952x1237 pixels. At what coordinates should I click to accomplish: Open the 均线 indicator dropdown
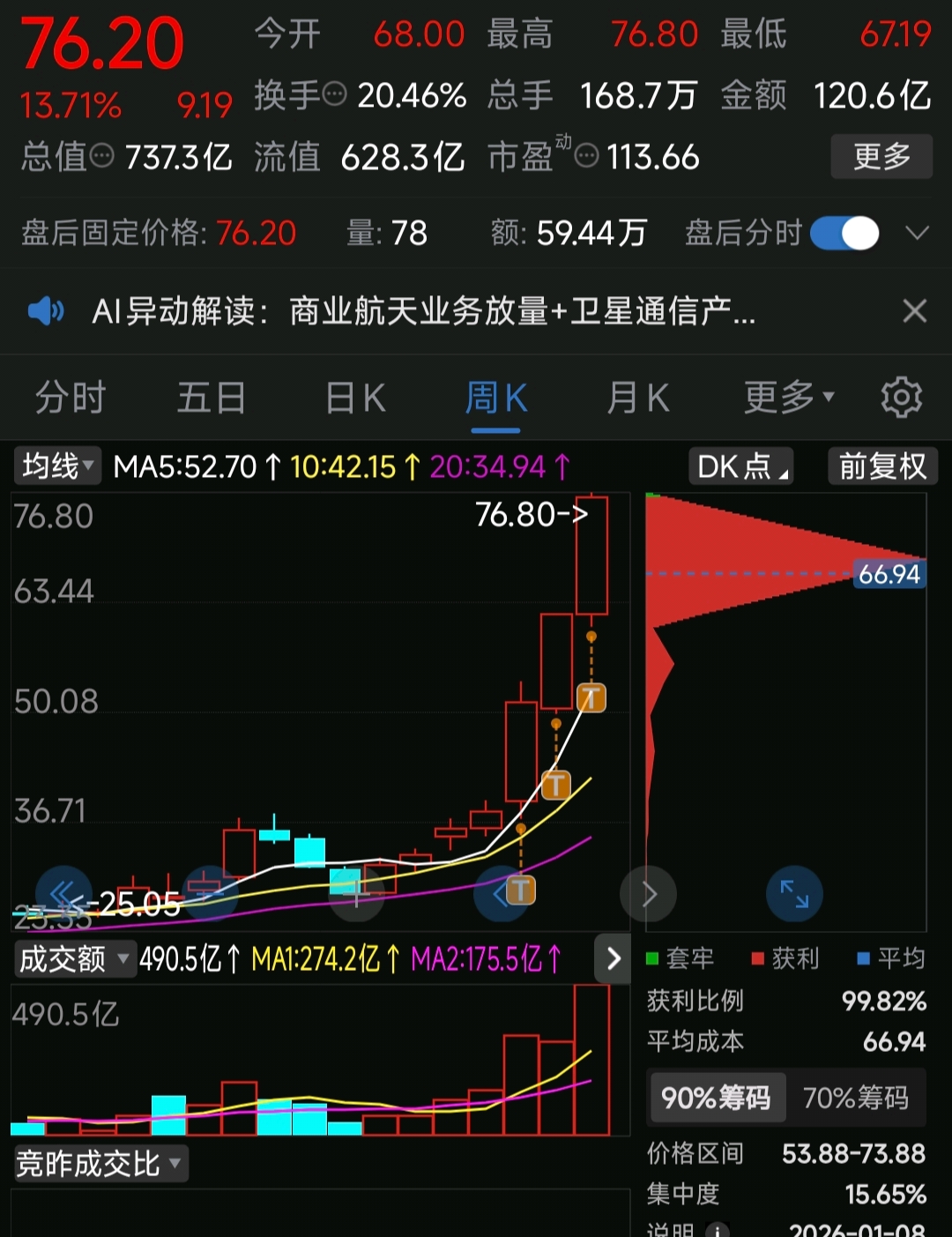pos(57,466)
